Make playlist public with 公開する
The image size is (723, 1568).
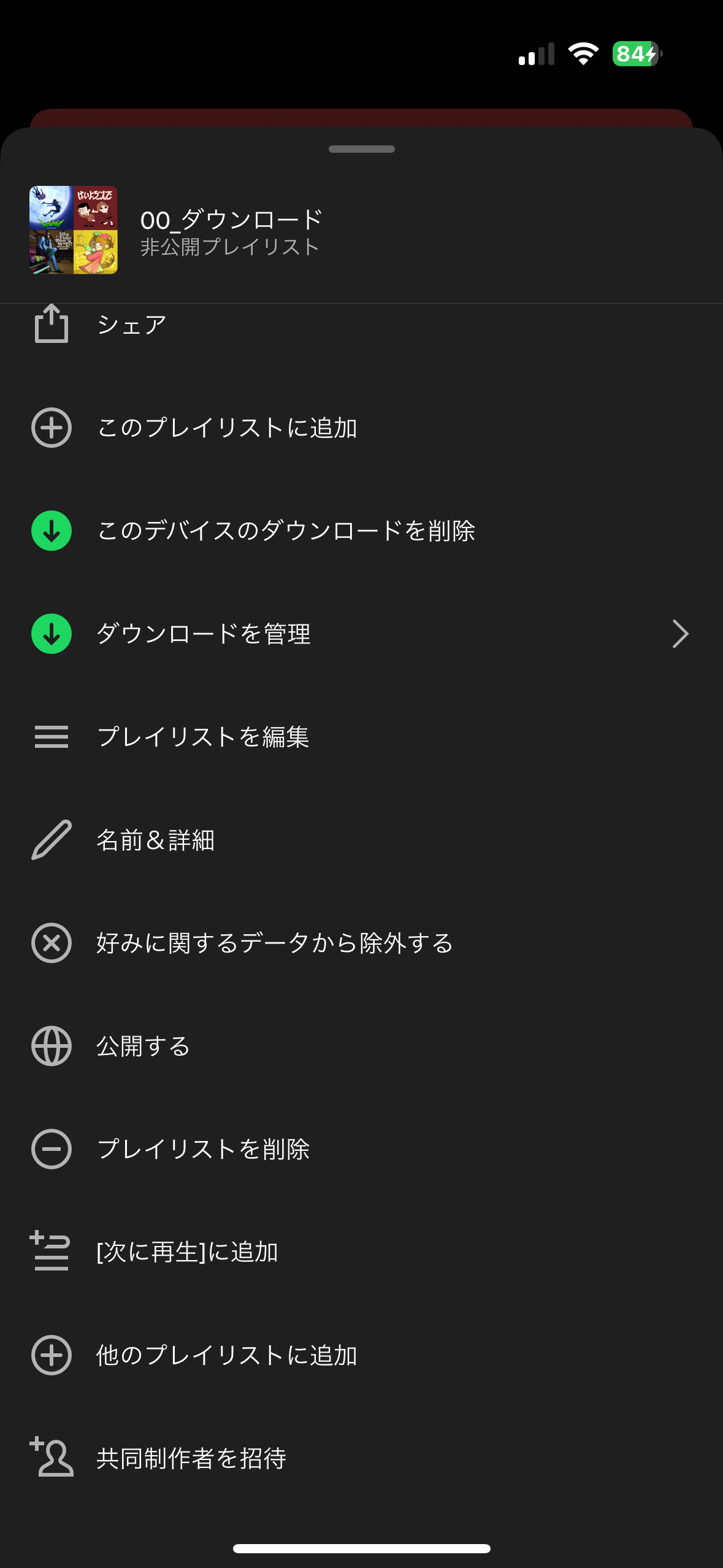pyautogui.click(x=361, y=1046)
